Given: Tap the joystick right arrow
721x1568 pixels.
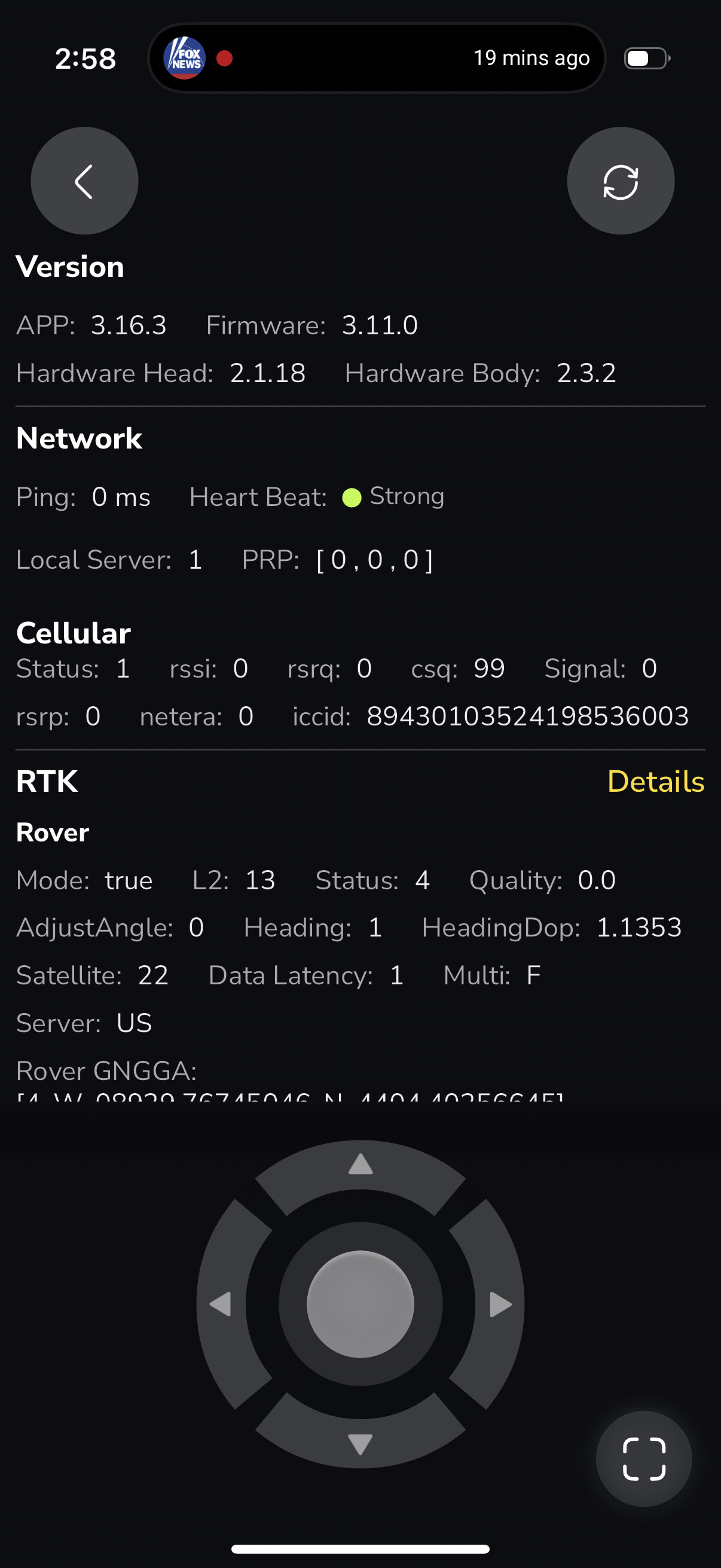Looking at the screenshot, I should 500,1304.
